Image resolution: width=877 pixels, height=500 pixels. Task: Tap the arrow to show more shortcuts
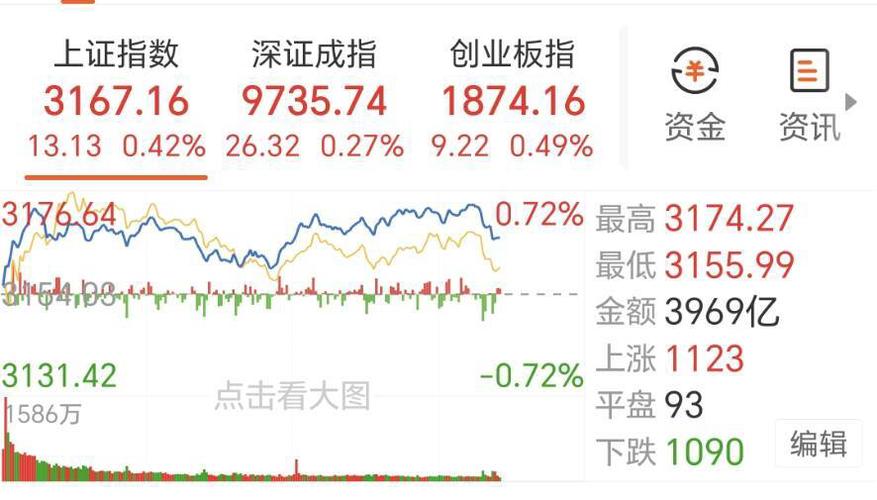click(852, 101)
